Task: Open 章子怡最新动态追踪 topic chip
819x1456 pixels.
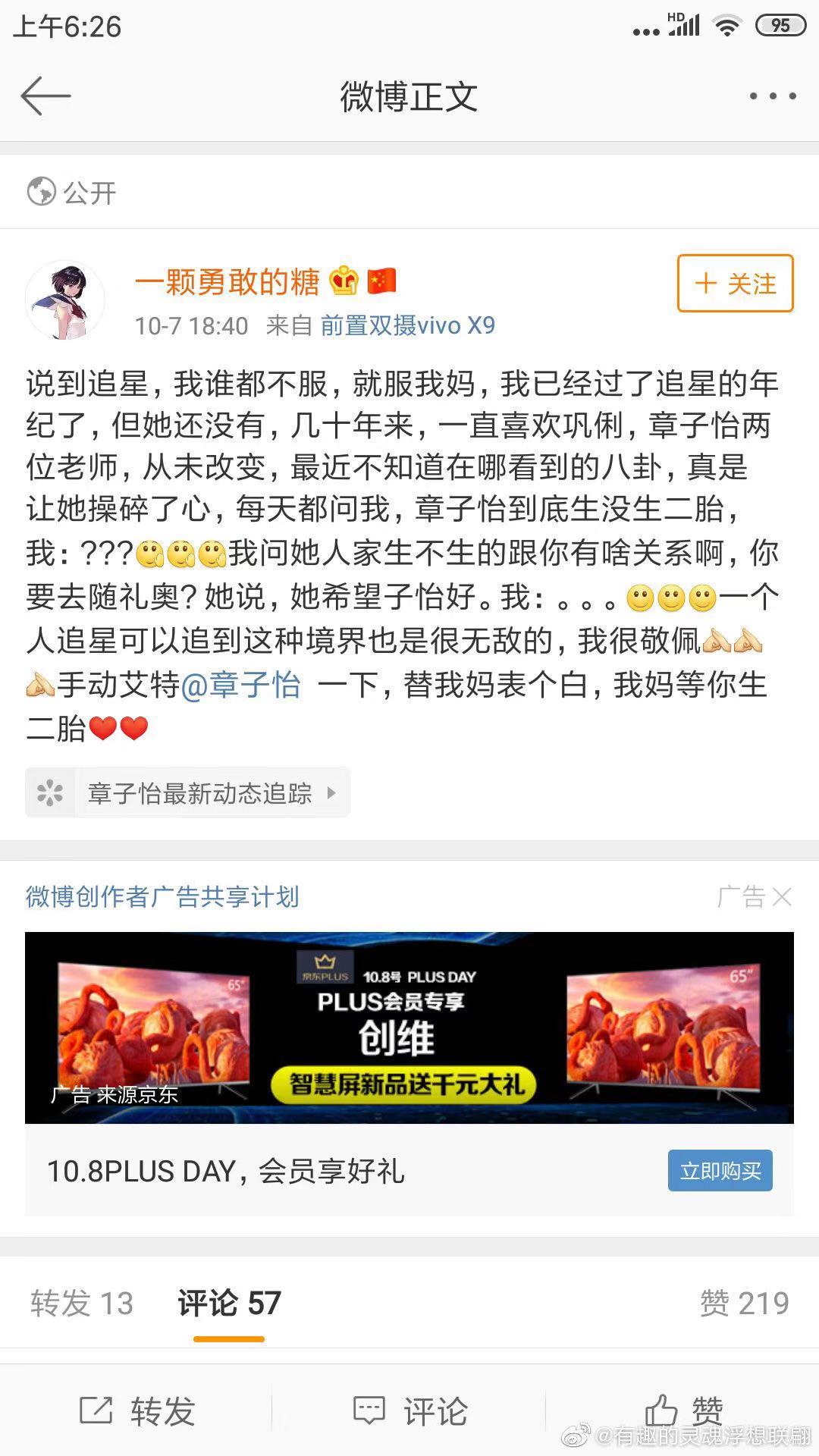Action: click(187, 792)
